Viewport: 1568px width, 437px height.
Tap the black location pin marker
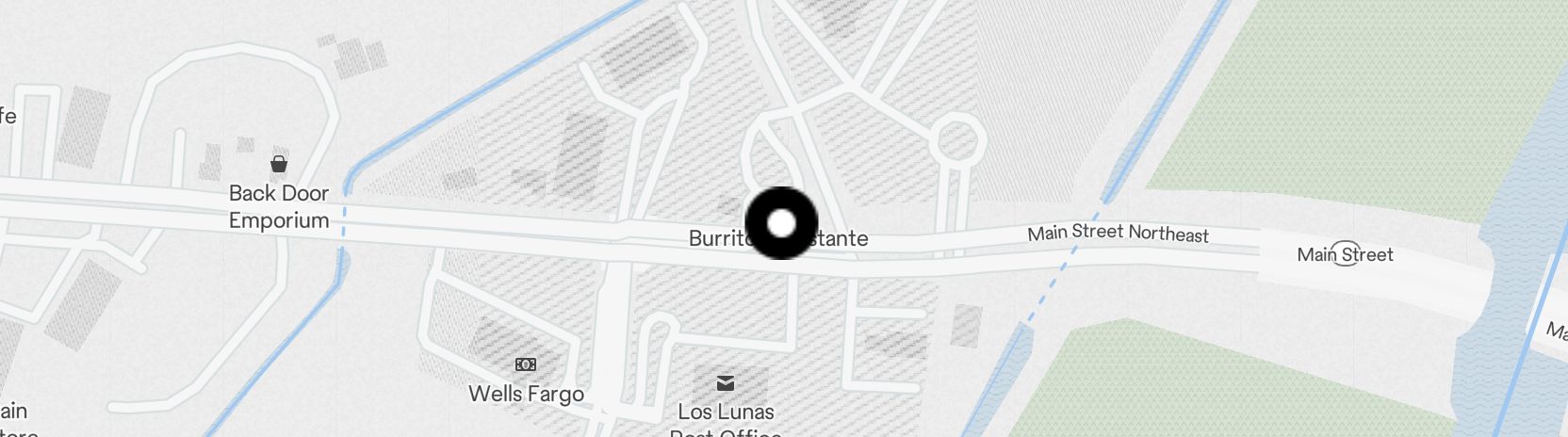[781, 223]
